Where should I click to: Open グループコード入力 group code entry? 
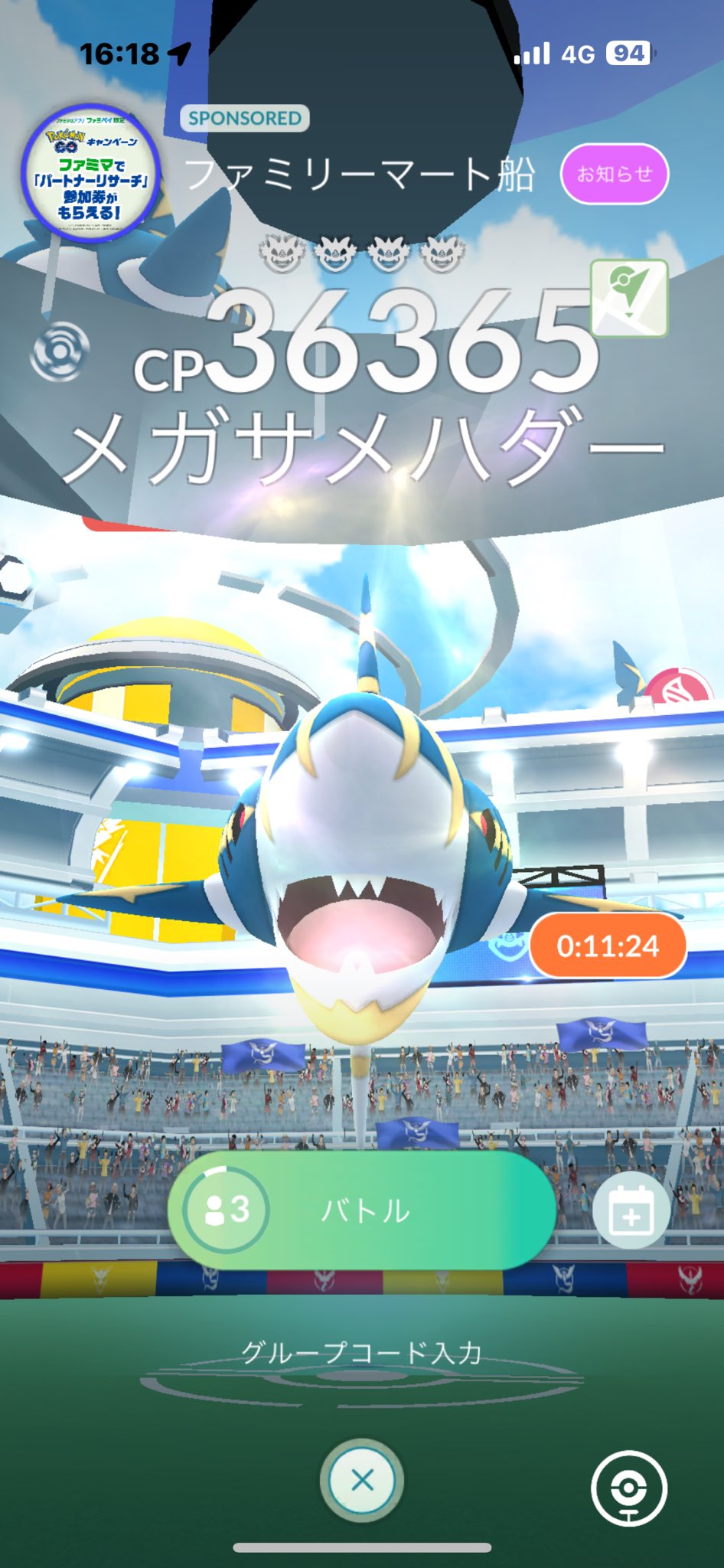(362, 1353)
